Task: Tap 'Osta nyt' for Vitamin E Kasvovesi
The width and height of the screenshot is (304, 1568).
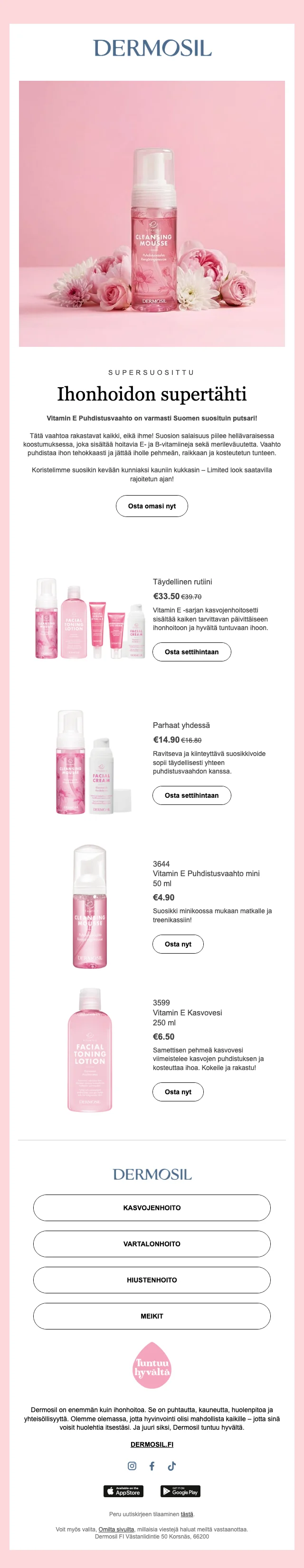Action: [x=178, y=1092]
